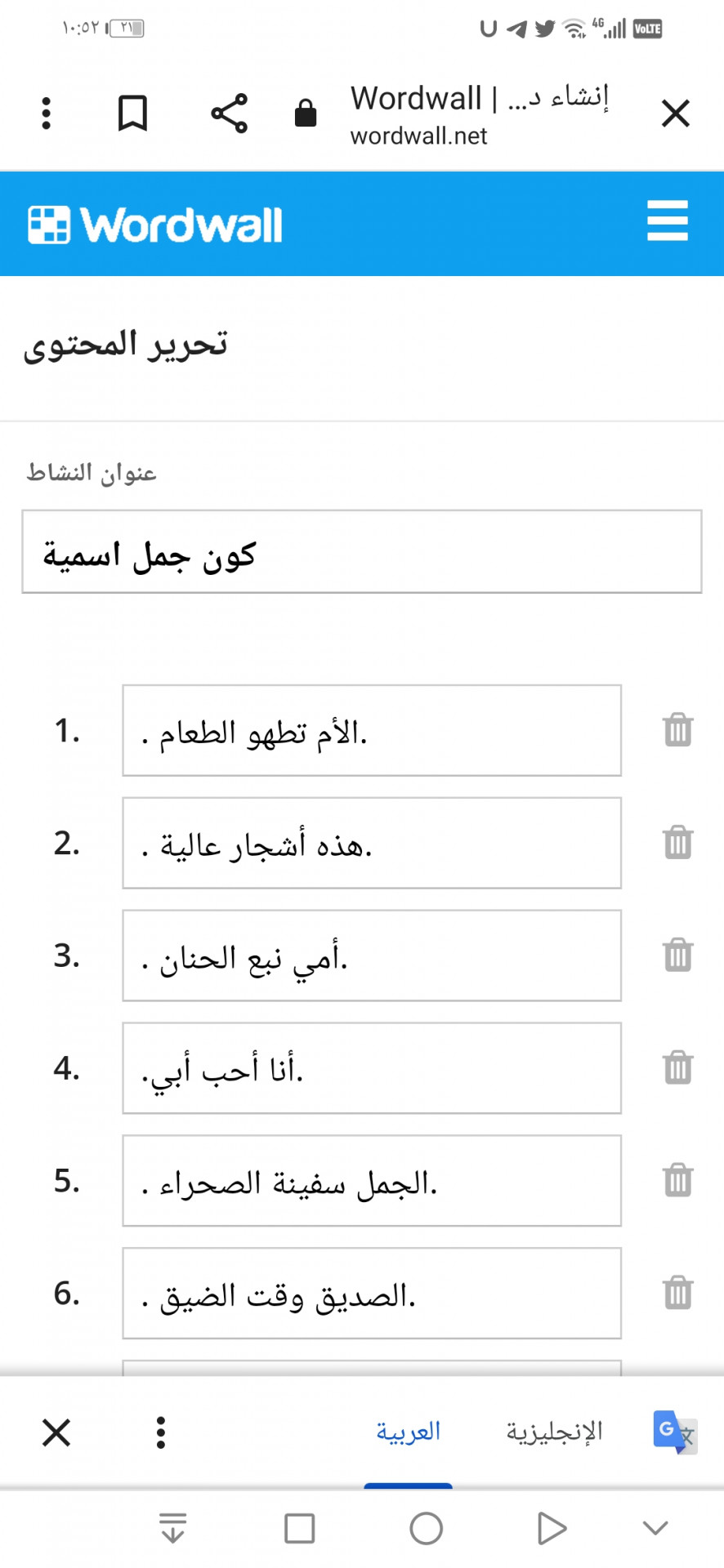The width and height of the screenshot is (724, 1568).
Task: Edit sentence 3 text field
Action: coord(372,955)
